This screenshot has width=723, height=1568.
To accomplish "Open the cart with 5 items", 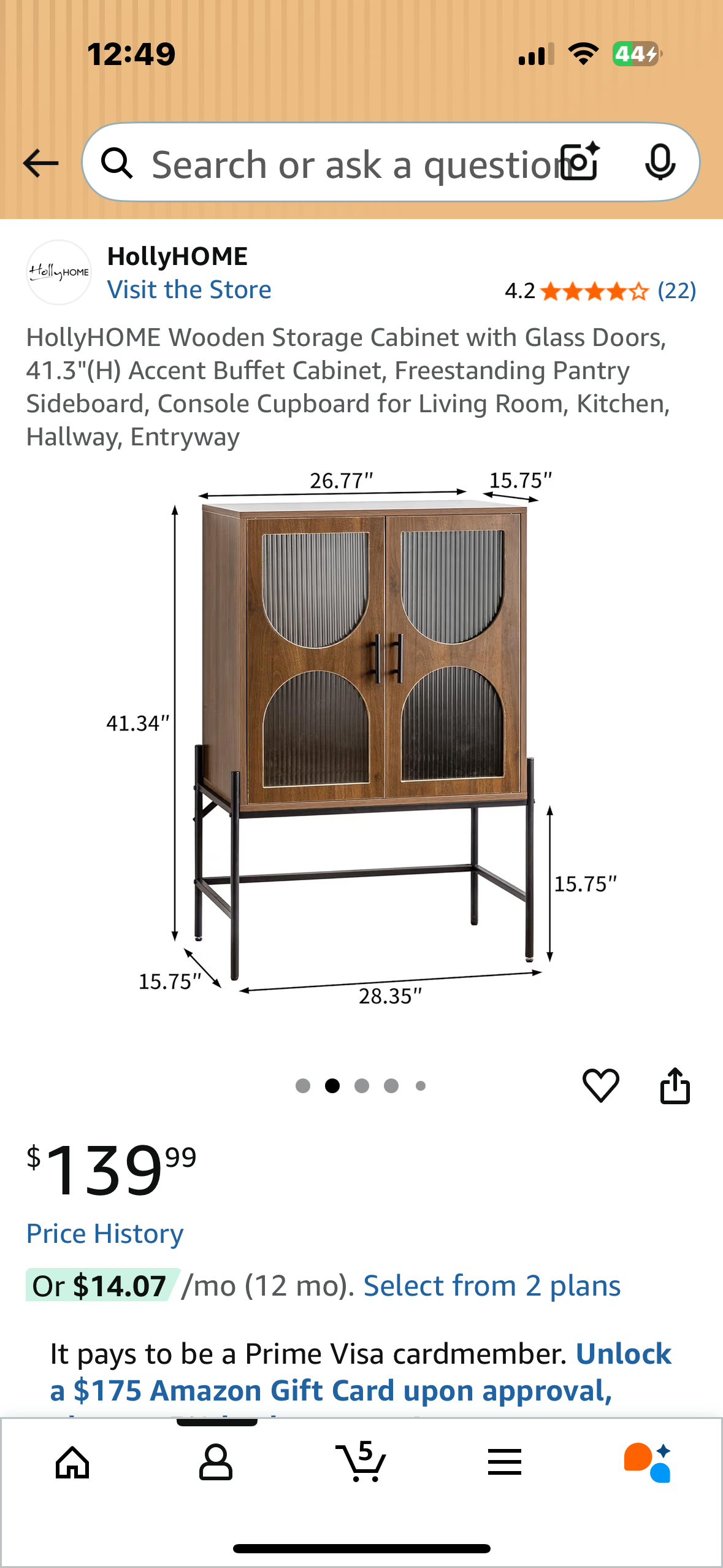I will (361, 1462).
